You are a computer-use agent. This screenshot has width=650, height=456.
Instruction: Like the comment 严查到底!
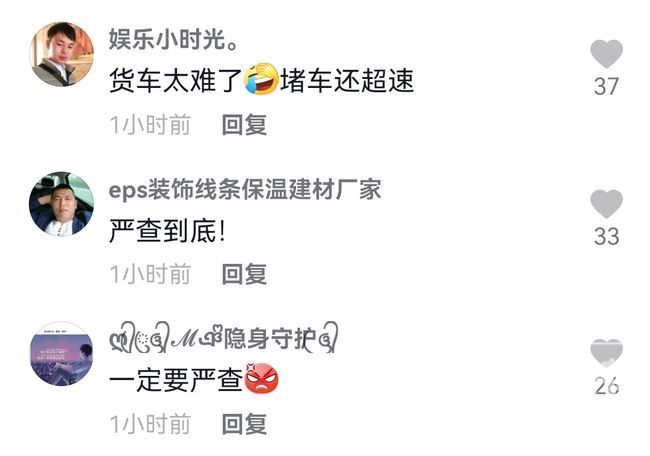click(x=606, y=205)
